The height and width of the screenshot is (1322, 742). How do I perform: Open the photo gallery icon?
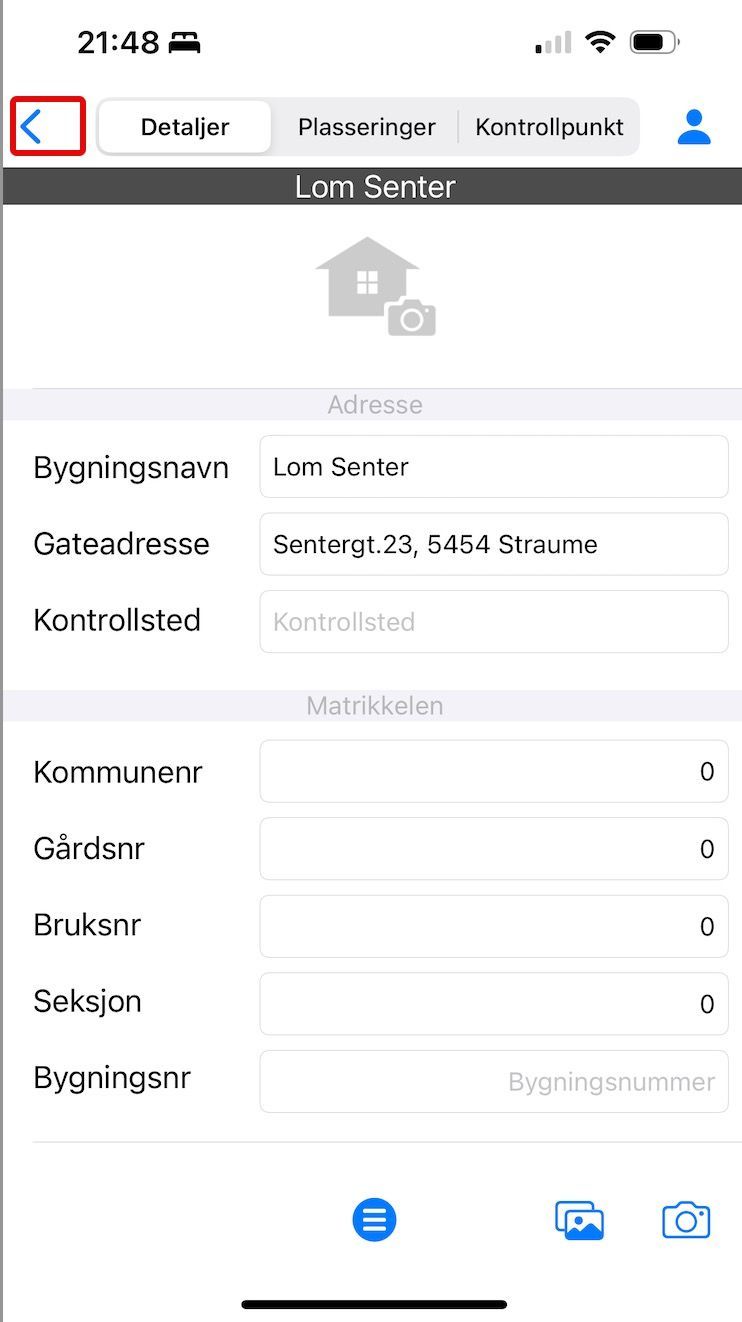coord(580,1220)
